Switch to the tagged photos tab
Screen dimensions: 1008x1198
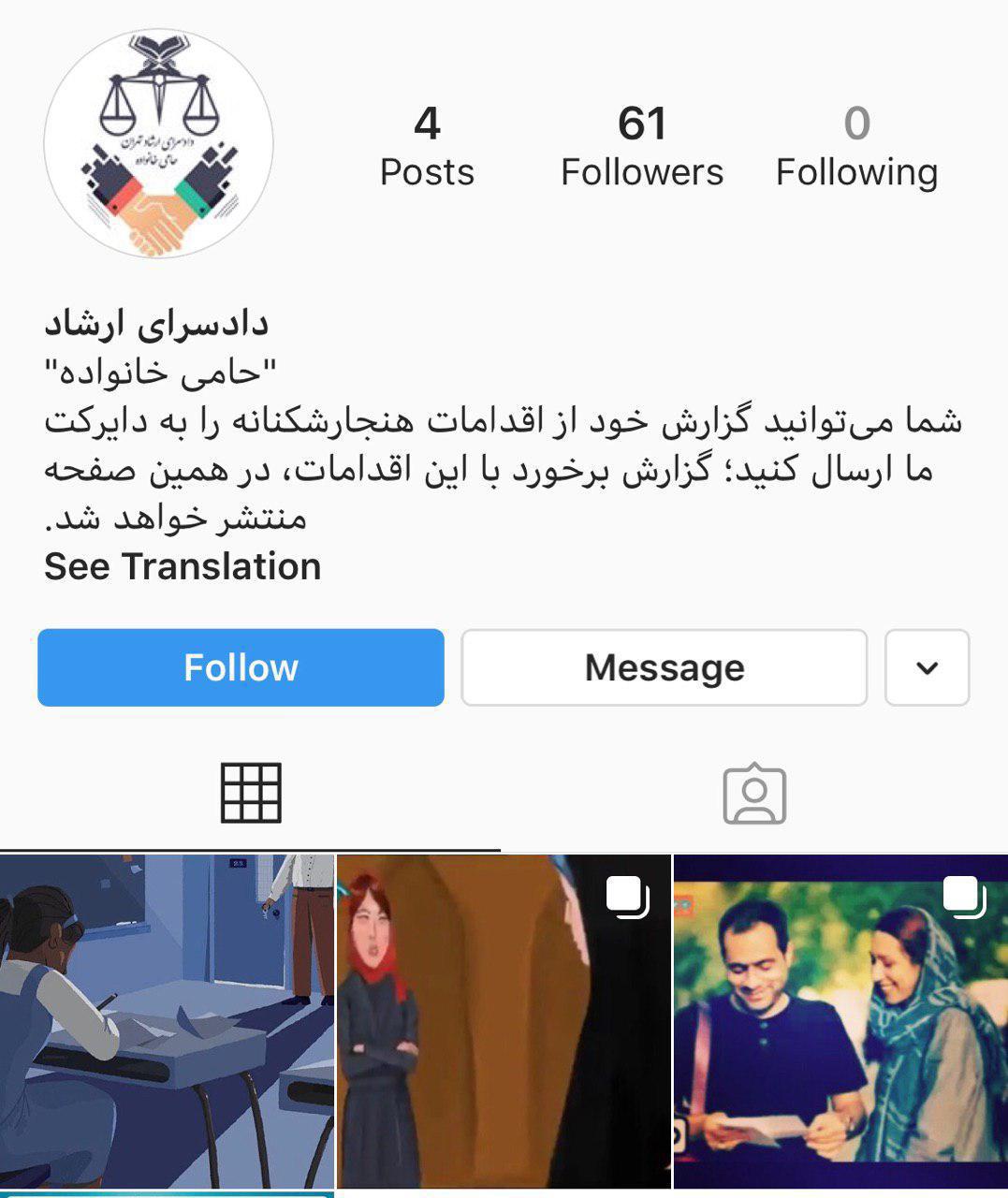coord(754,796)
